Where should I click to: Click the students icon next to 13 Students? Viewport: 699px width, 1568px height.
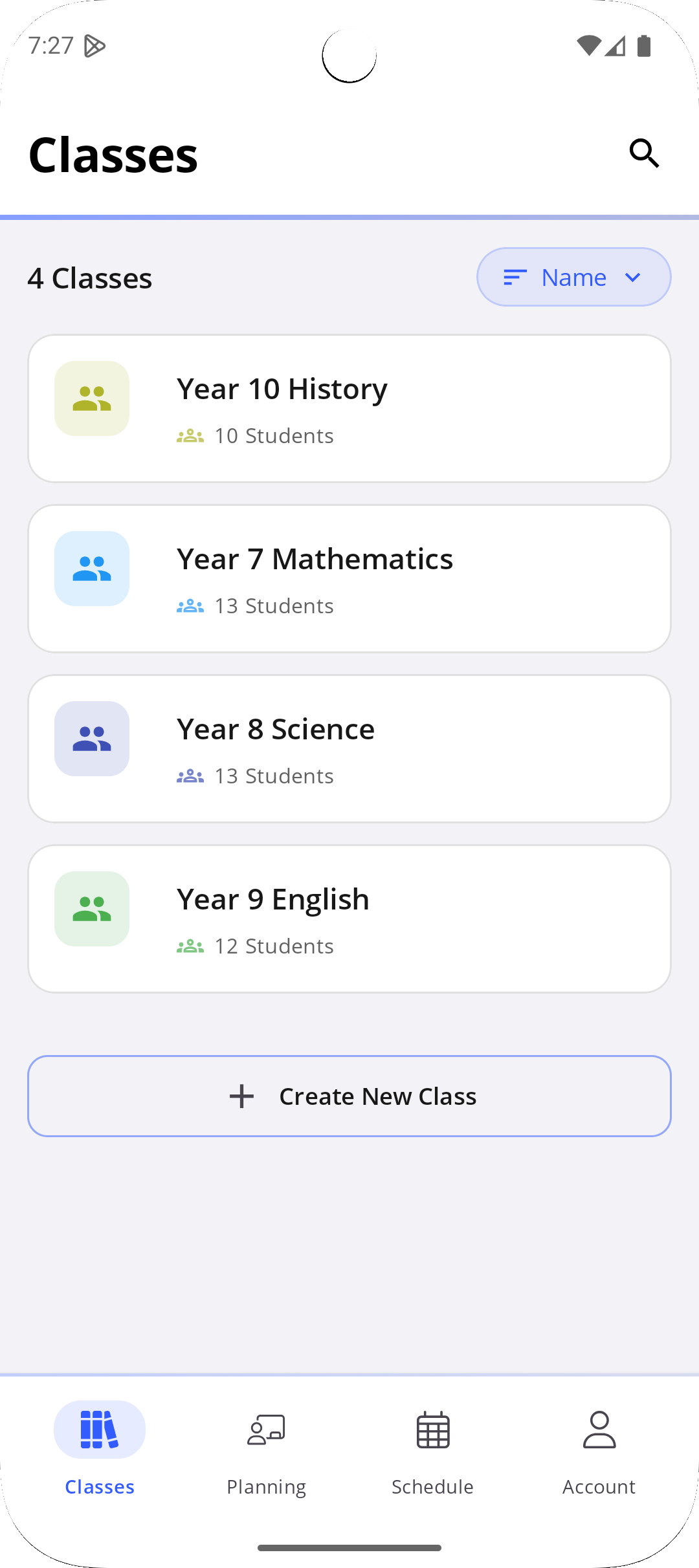190,605
